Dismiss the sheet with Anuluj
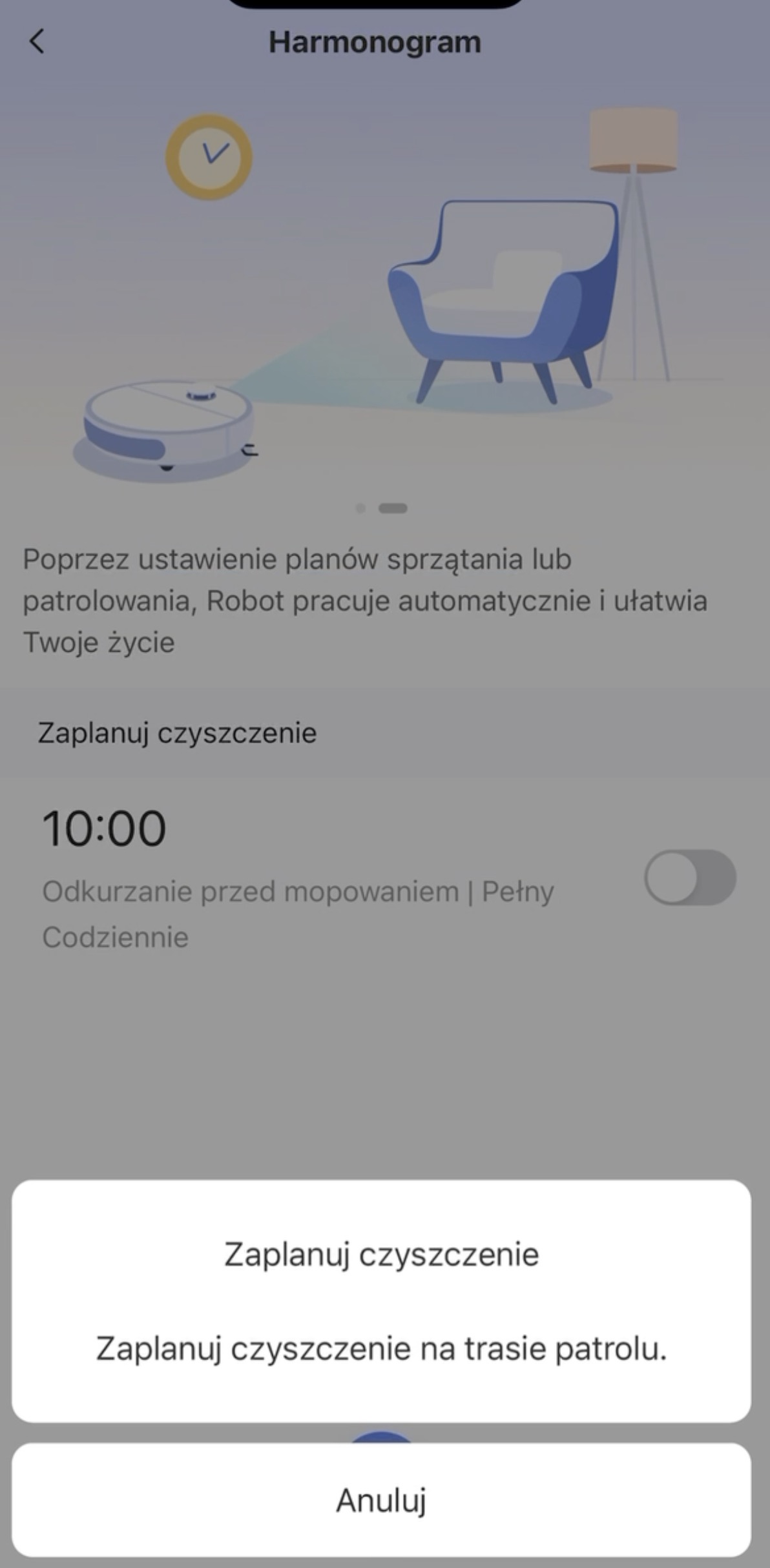The height and width of the screenshot is (1568, 770). coord(381,1500)
